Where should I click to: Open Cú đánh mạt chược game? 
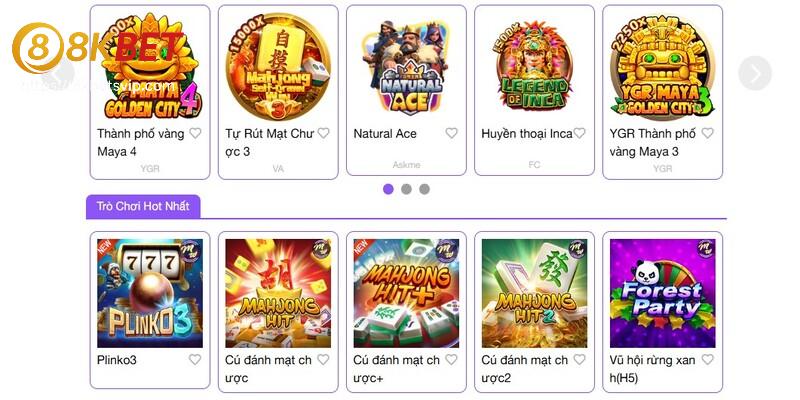[278, 292]
